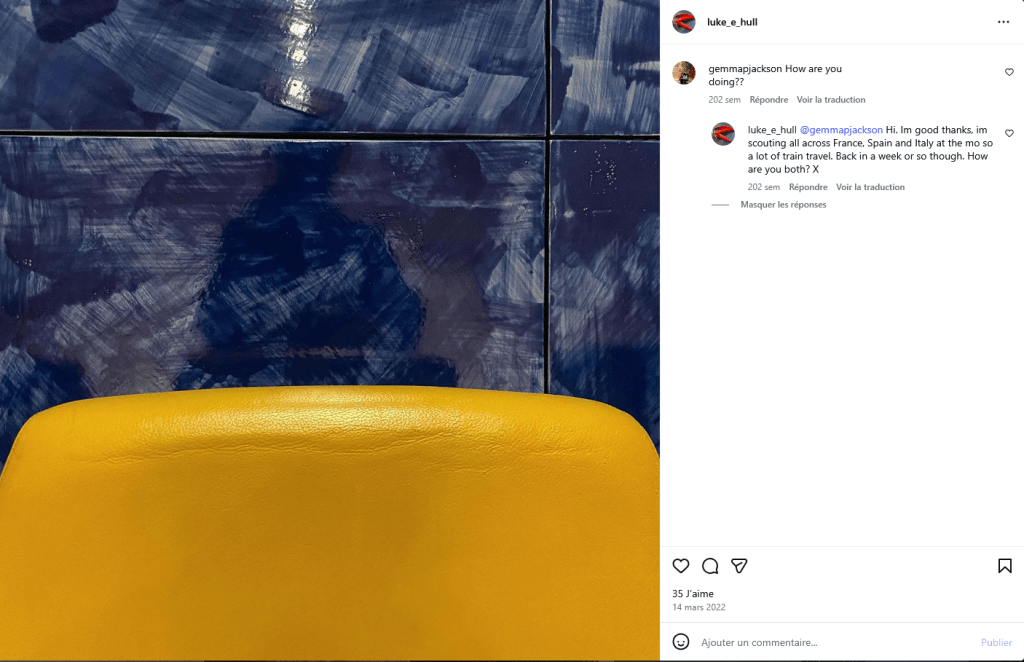Reply to gemmapjackson's comment
This screenshot has width=1024, height=662.
pyautogui.click(x=769, y=100)
